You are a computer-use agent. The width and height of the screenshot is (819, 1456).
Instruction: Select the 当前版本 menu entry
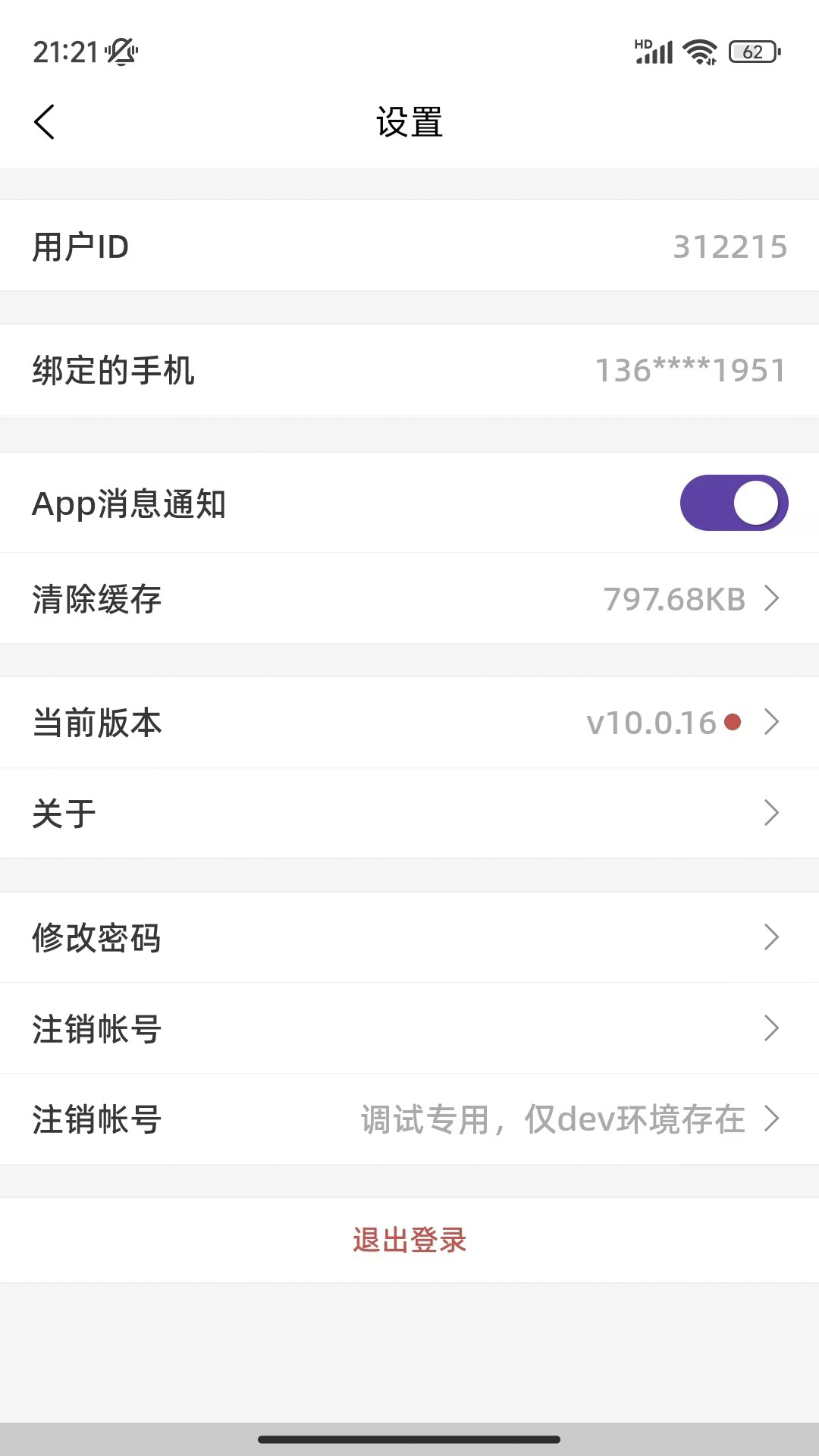click(409, 723)
